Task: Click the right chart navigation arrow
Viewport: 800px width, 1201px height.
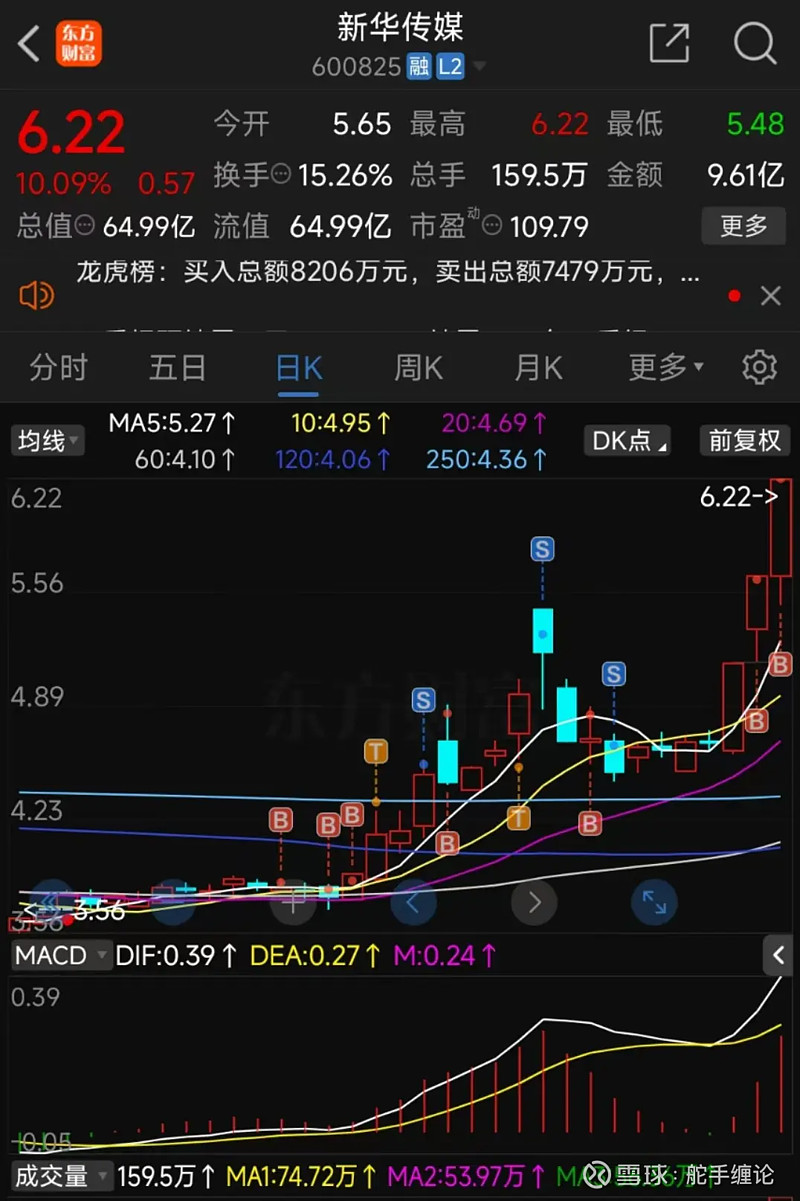Action: 534,902
